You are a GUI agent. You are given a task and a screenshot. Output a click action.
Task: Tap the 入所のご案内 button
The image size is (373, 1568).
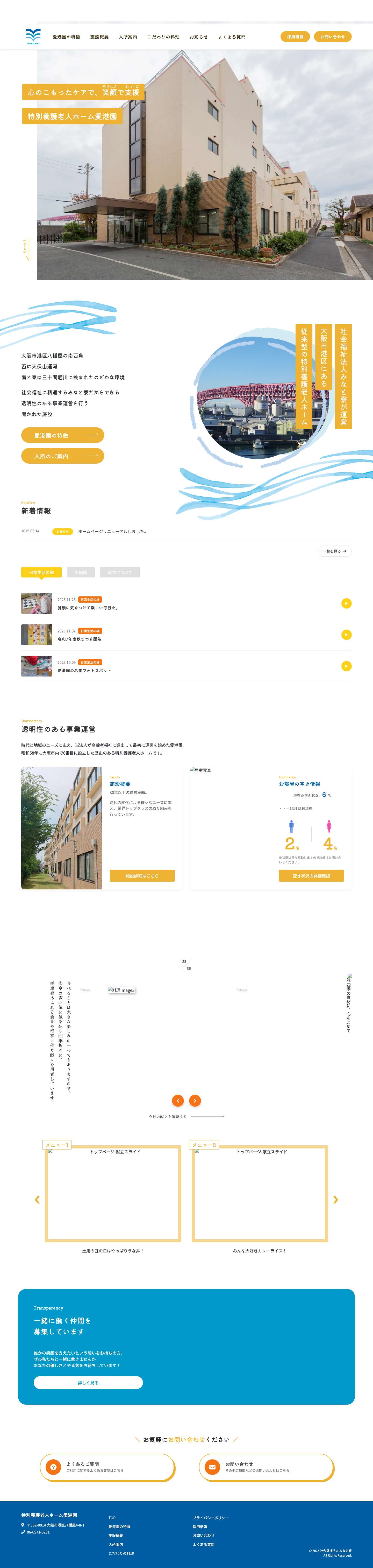[63, 456]
